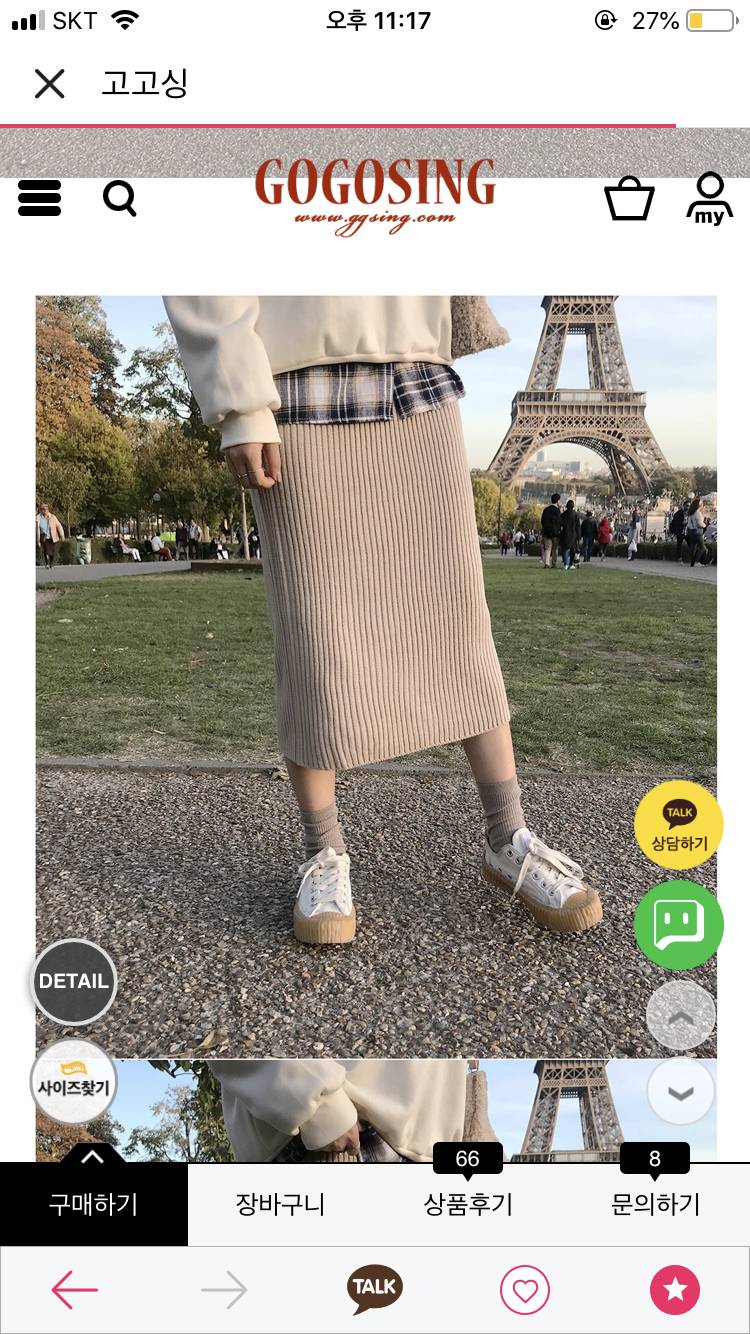The height and width of the screenshot is (1334, 750).
Task: Jump to top with the up chevron
Action: pyautogui.click(x=681, y=1015)
